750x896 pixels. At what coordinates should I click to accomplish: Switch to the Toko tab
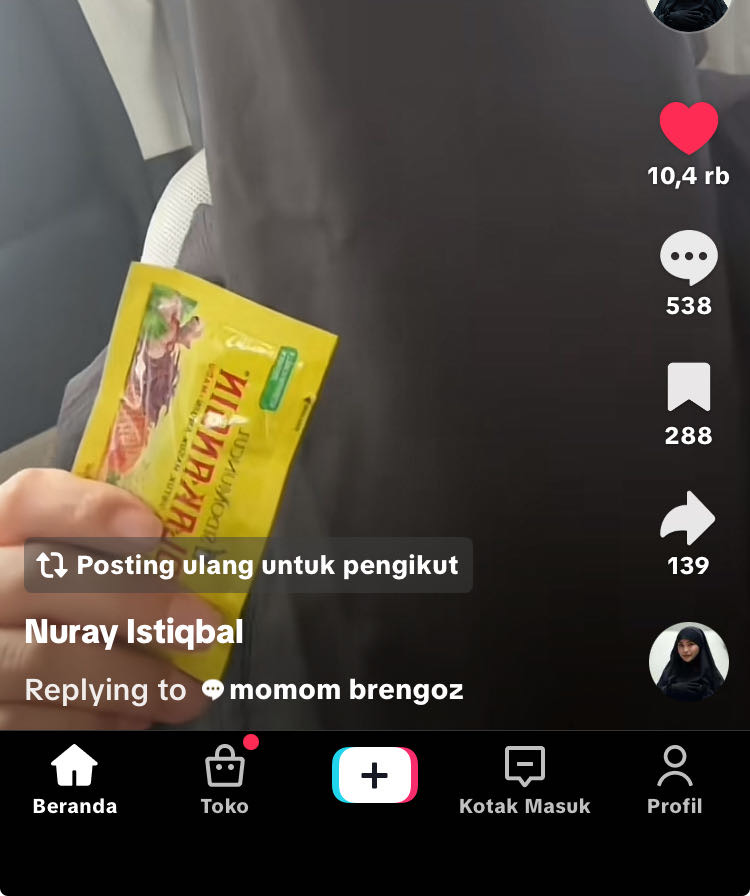pos(224,781)
